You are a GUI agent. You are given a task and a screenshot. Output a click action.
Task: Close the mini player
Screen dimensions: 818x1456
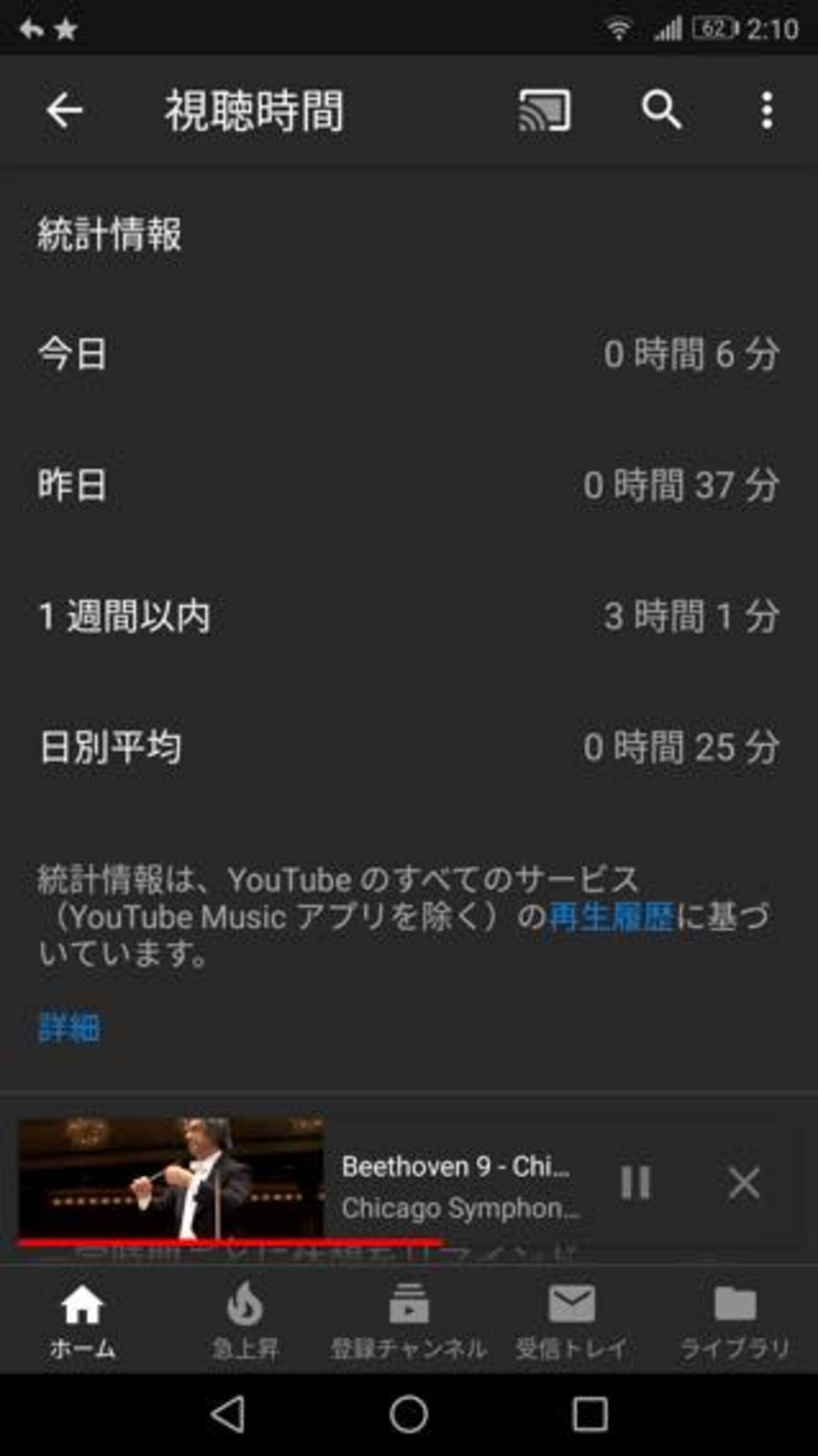point(744,1182)
